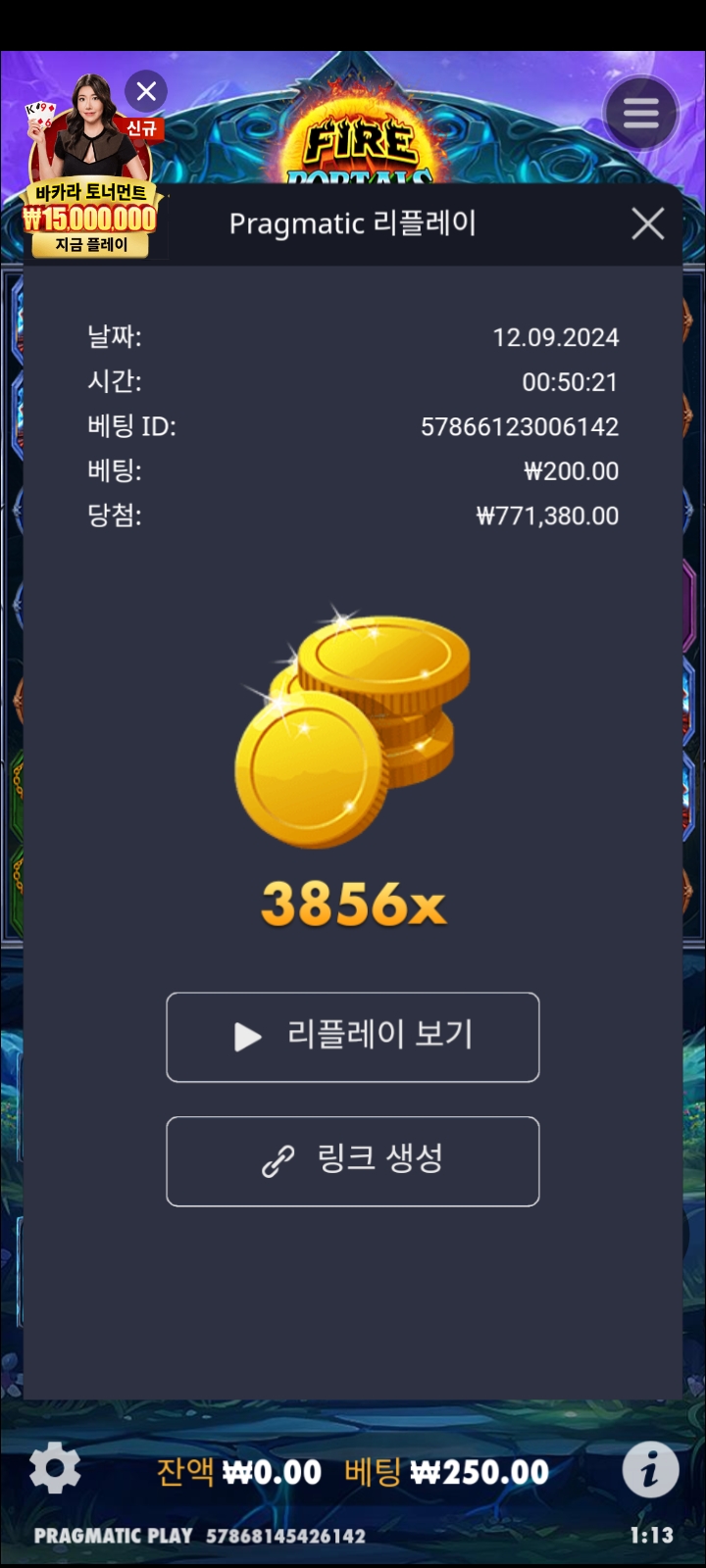Image resolution: width=706 pixels, height=1568 pixels.
Task: Tap the 링크 생성 button
Action: [353, 1161]
